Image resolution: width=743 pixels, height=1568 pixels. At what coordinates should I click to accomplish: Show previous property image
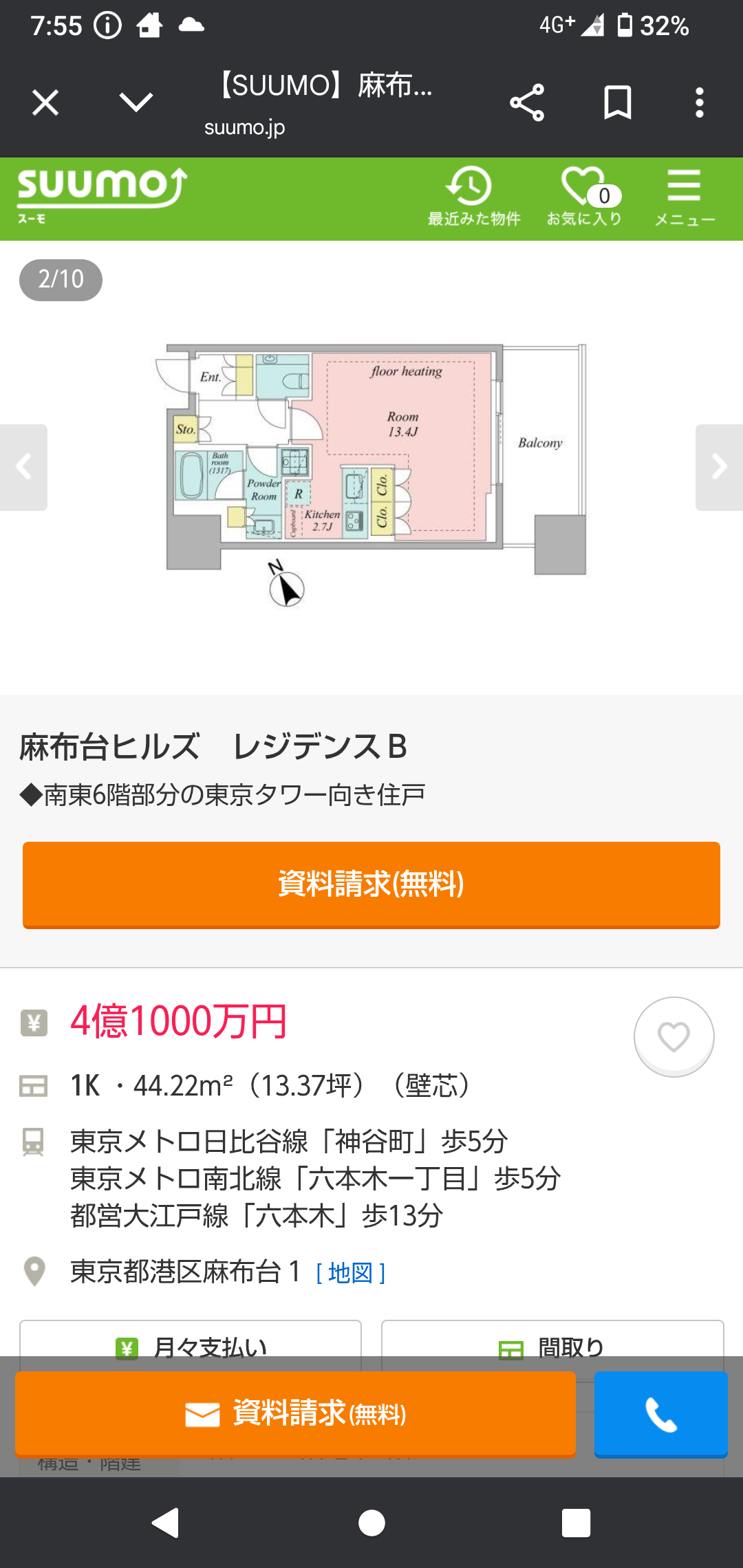coord(23,467)
